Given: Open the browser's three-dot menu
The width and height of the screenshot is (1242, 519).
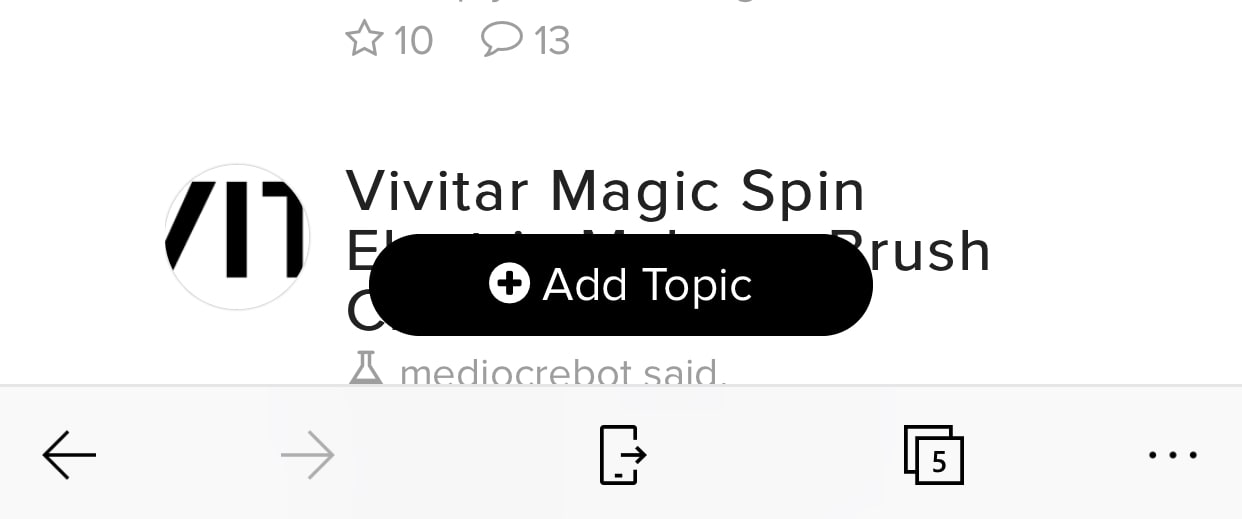Looking at the screenshot, I should (1172, 456).
